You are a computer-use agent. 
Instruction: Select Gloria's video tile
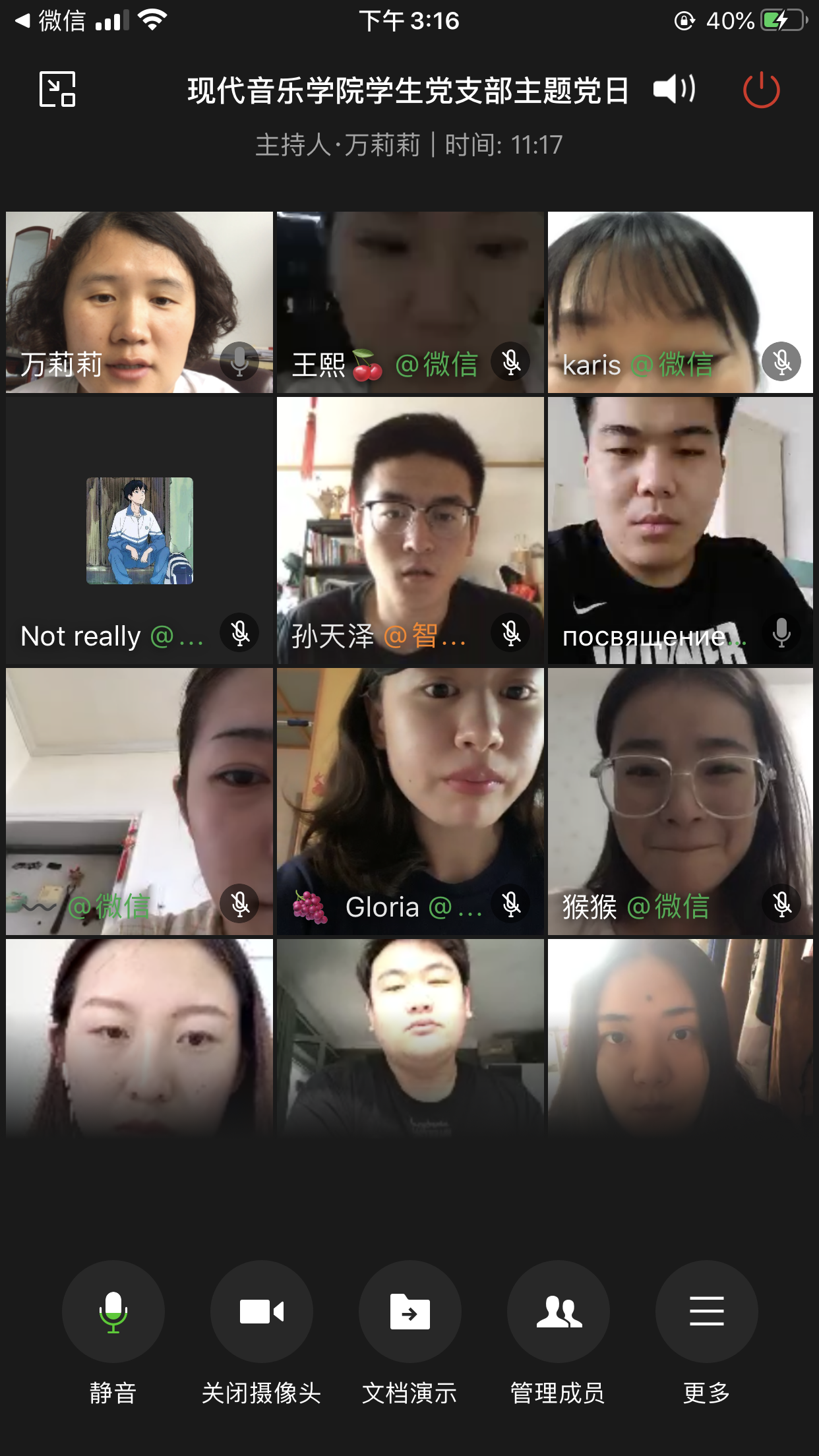[x=410, y=801]
